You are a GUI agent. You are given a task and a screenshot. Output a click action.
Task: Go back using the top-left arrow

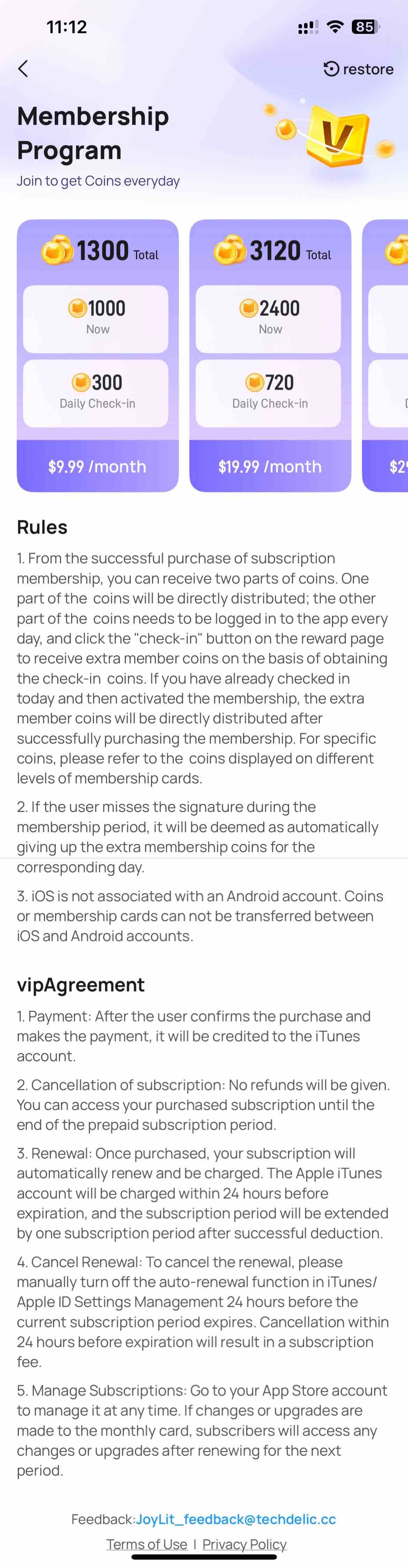pos(23,69)
